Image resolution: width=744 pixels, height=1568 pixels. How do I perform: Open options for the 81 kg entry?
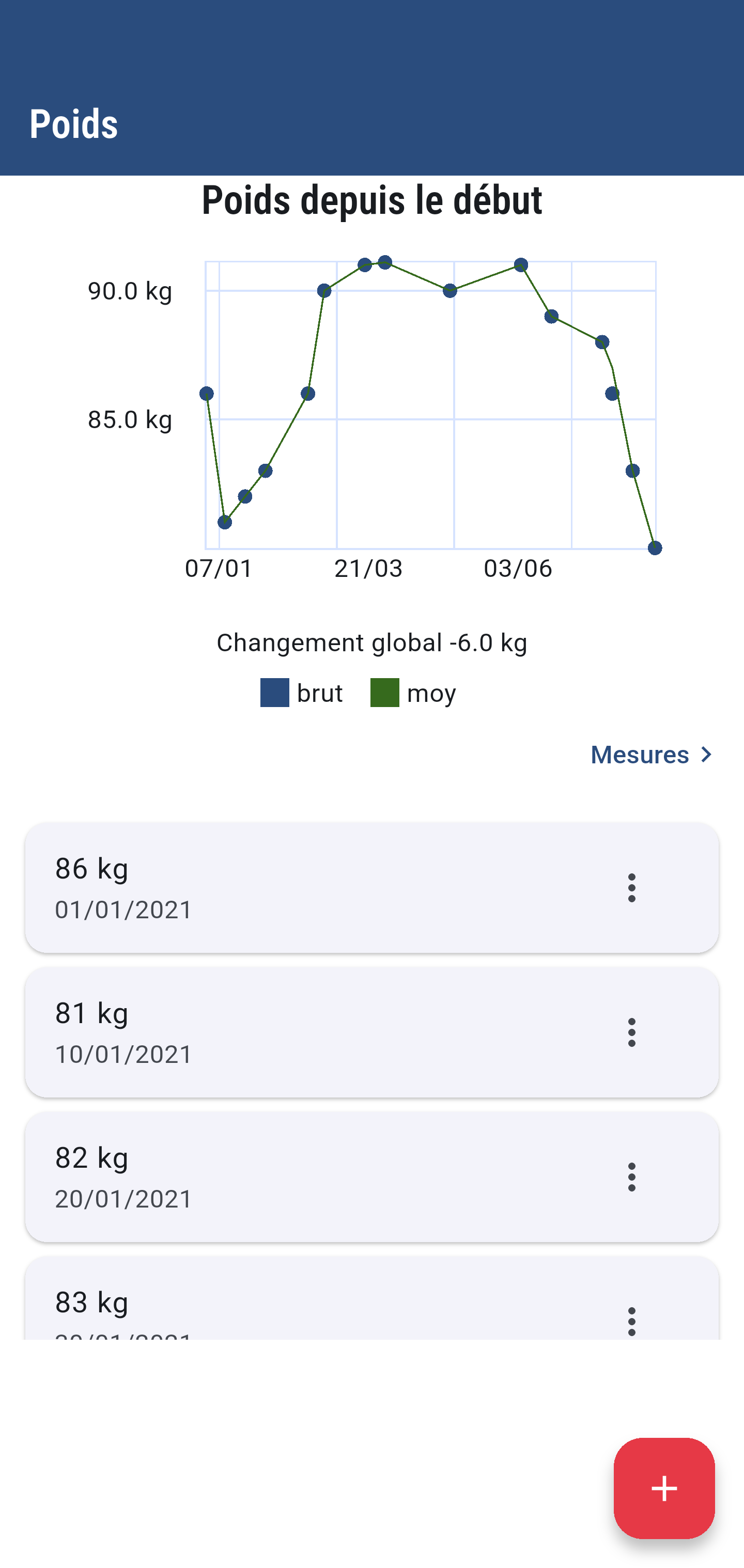click(x=631, y=1032)
